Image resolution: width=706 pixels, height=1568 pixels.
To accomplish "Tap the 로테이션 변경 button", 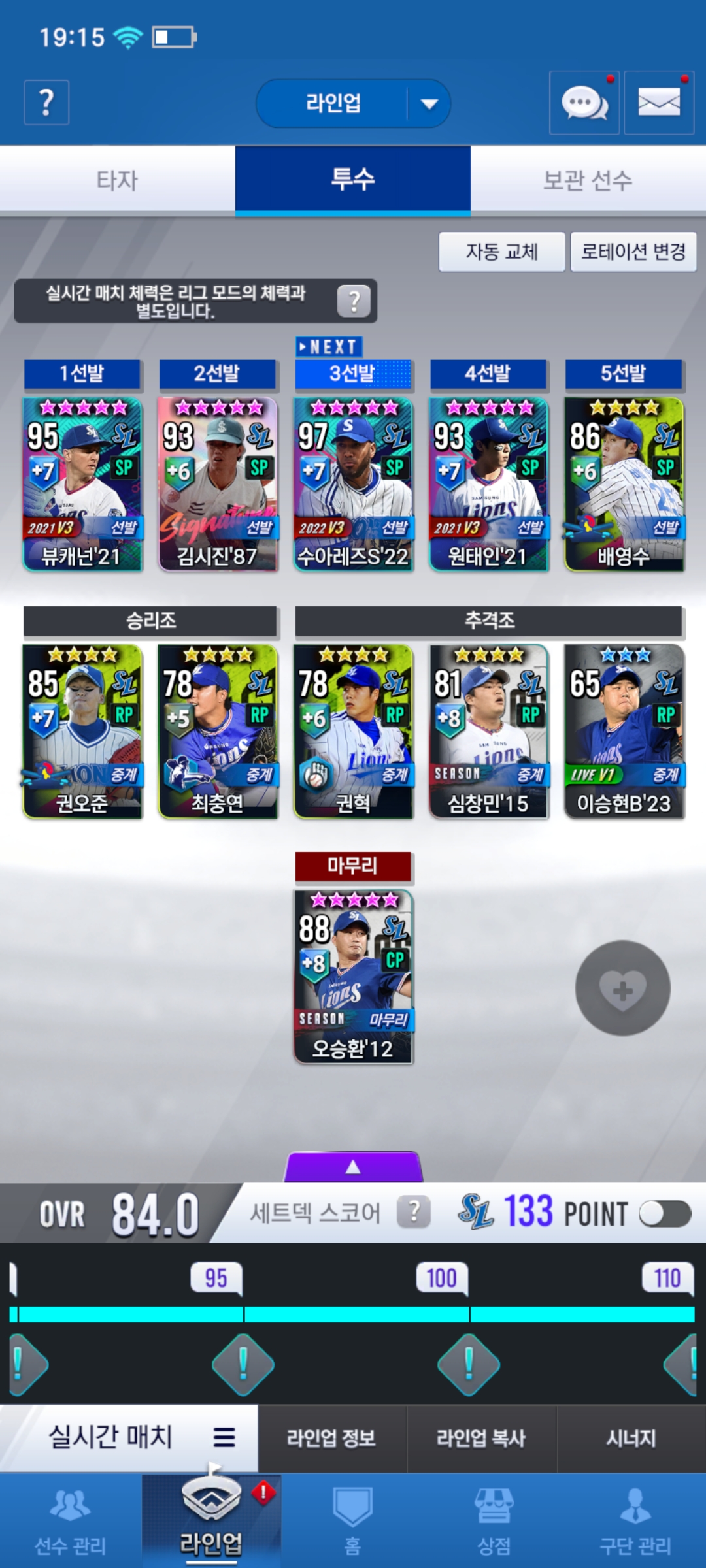I will pos(633,252).
